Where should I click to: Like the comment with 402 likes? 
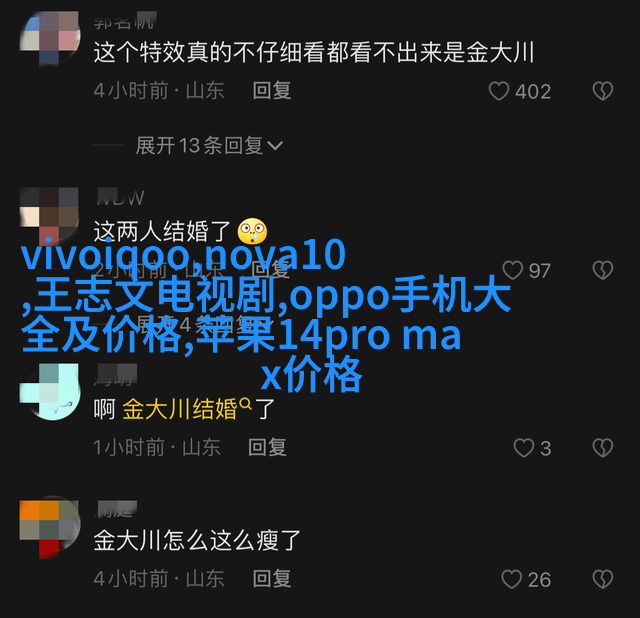click(x=500, y=91)
